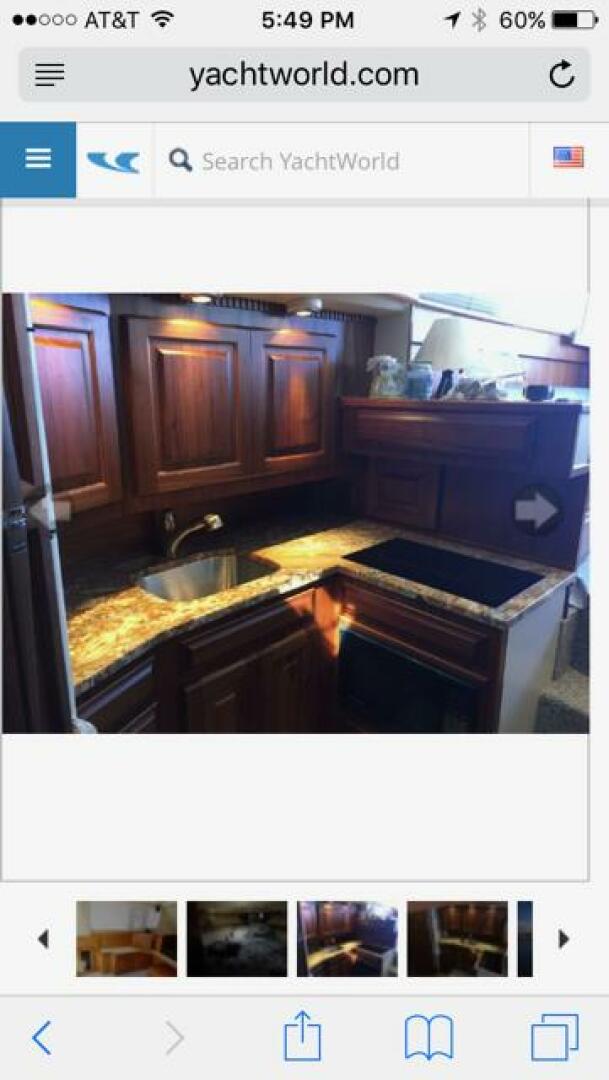
Task: Reload the yachtworld.com page
Action: (x=562, y=75)
